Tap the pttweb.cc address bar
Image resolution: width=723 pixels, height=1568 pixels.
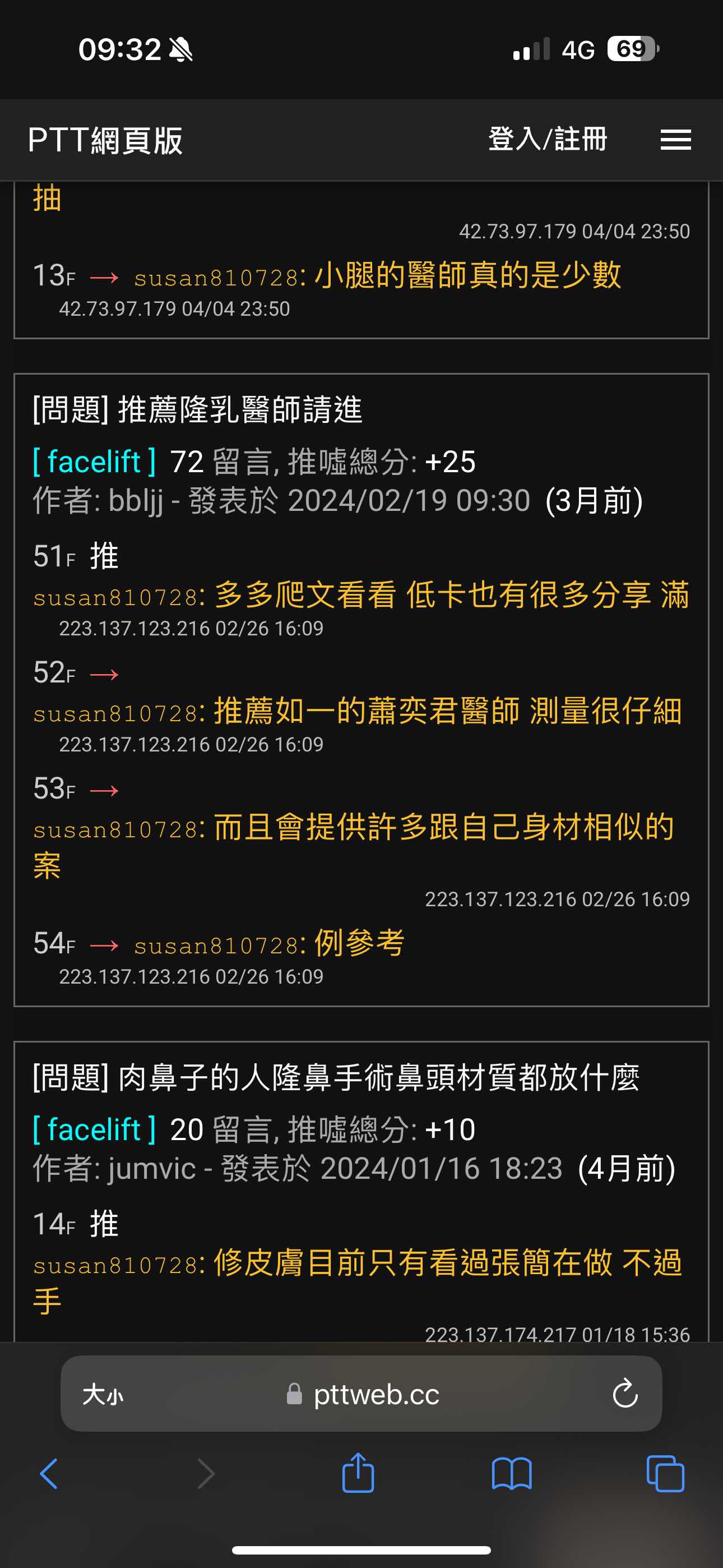[x=365, y=1393]
